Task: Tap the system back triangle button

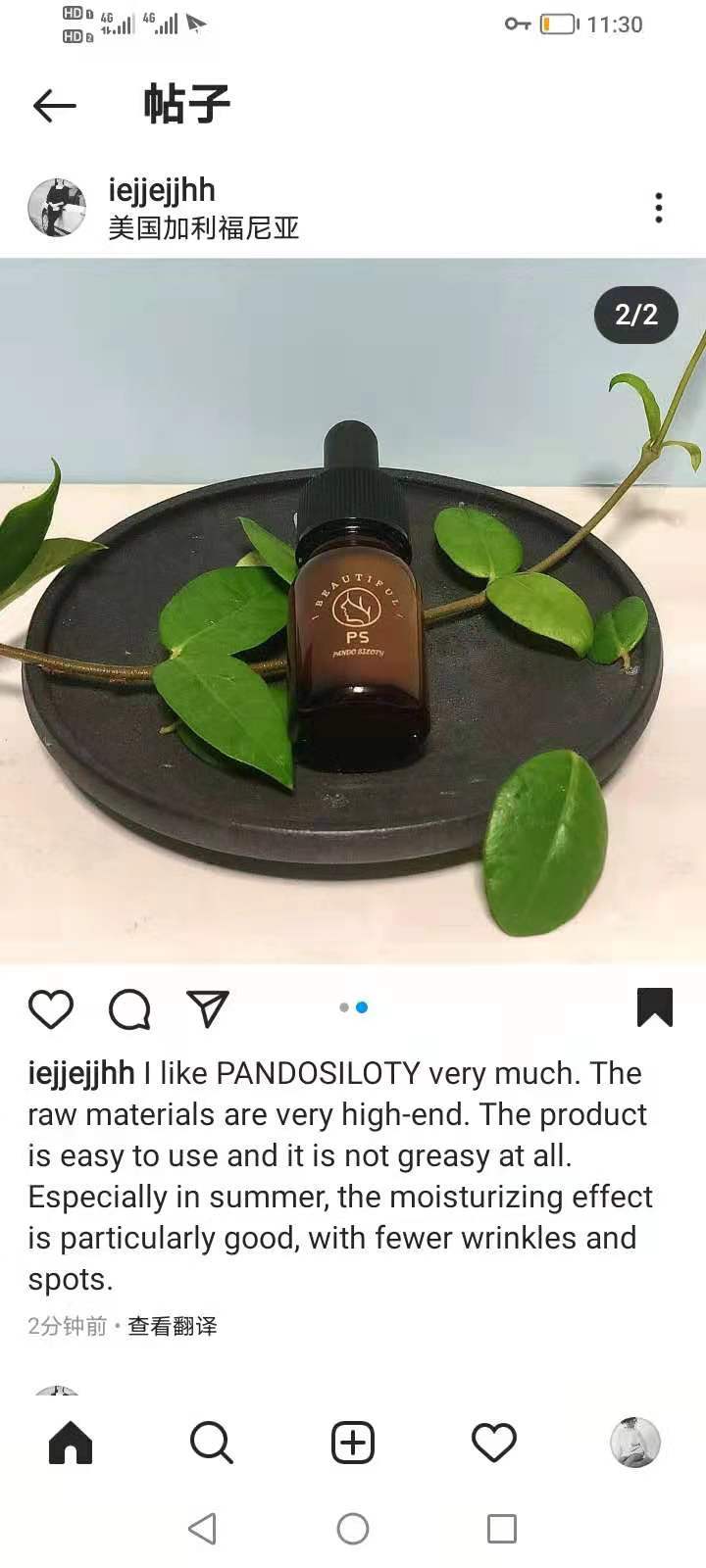Action: point(202,1528)
